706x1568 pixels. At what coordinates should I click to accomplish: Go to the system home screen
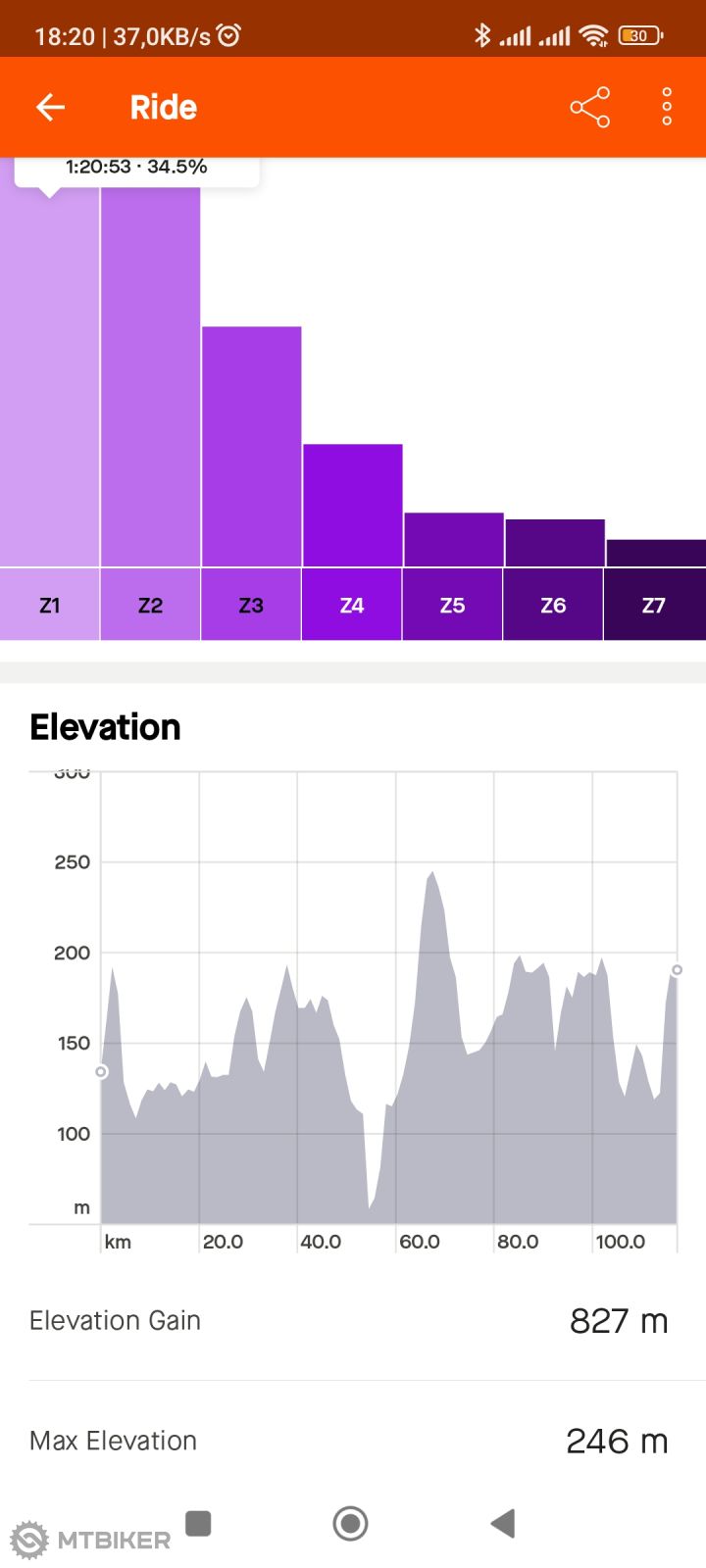(350, 1523)
